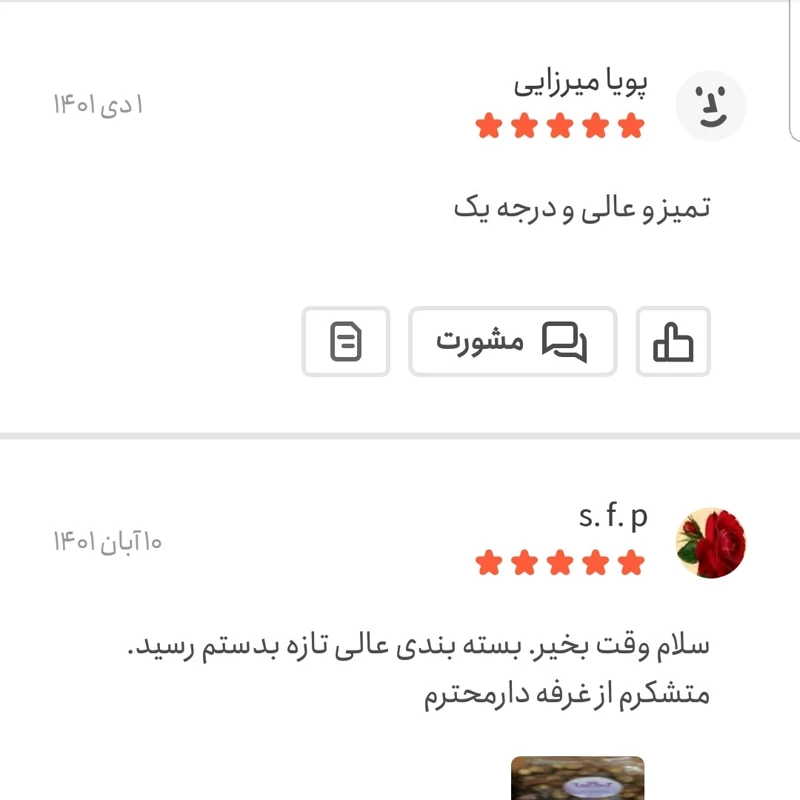Like پویا میرزایی's review with thumbs up
This screenshot has height=800, width=800.
click(x=673, y=342)
